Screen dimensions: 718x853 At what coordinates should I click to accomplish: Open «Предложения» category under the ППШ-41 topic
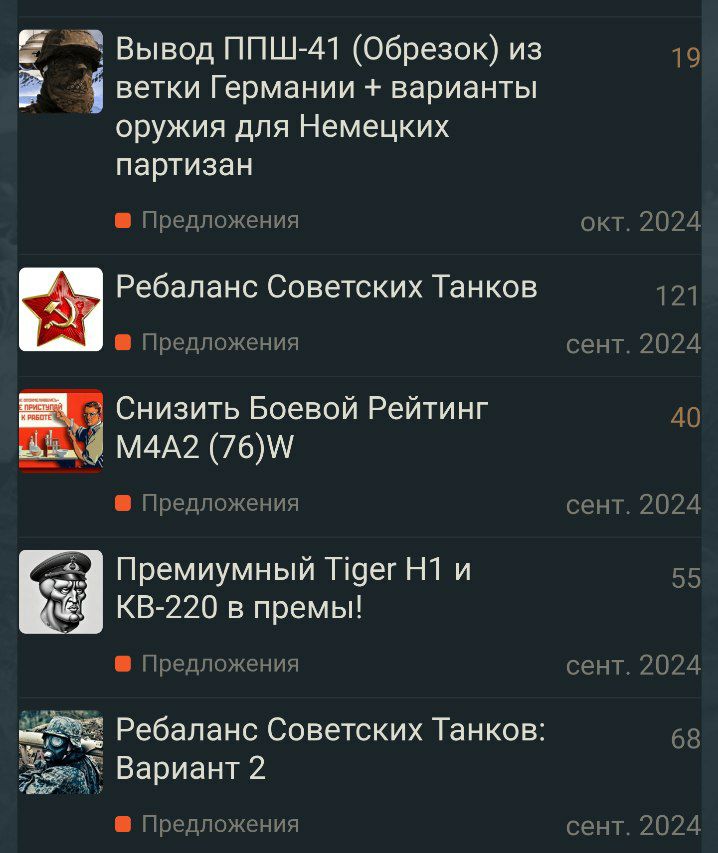click(x=219, y=221)
